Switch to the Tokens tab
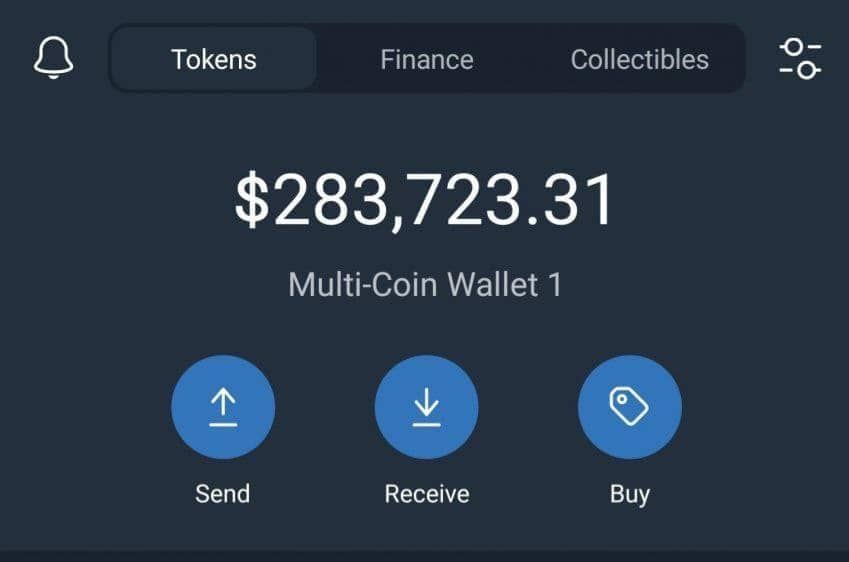 tap(214, 59)
